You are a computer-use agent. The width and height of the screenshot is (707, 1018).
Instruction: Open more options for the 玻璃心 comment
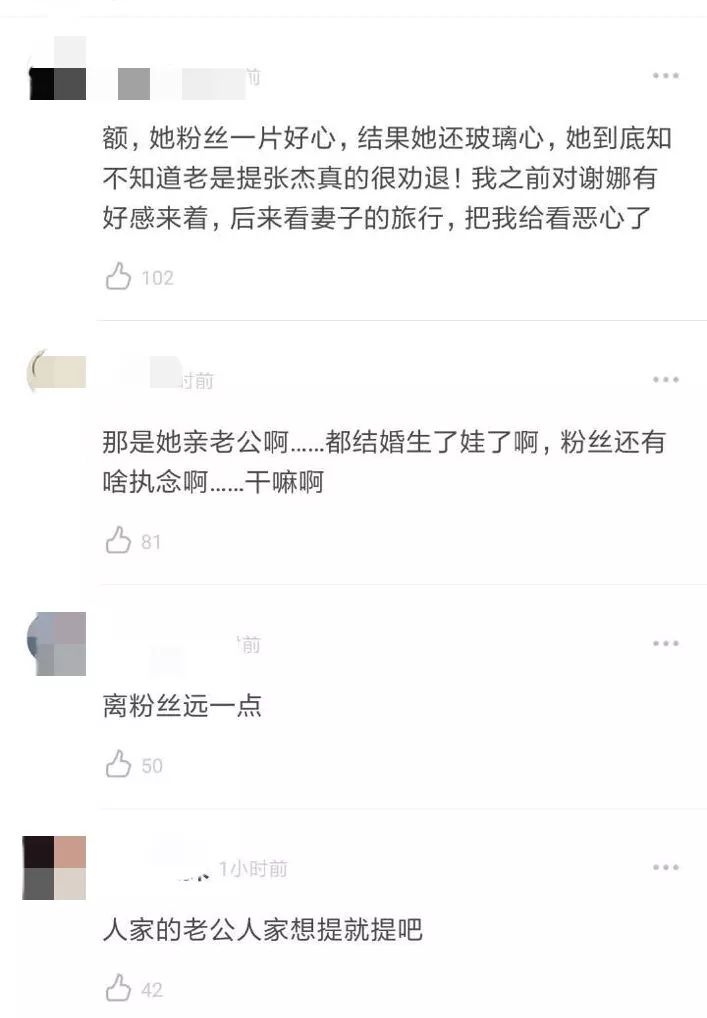(x=666, y=76)
